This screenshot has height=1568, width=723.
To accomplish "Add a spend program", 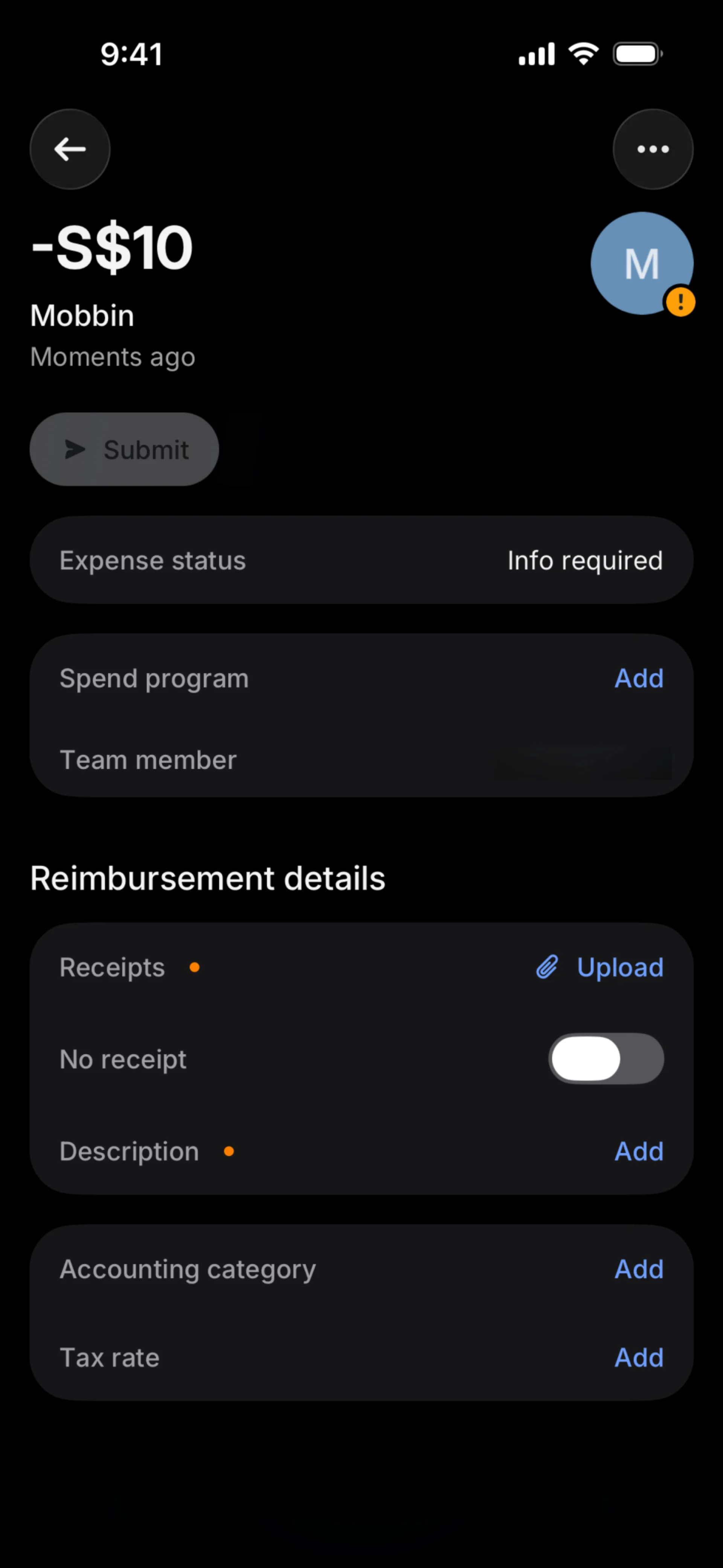I will 638,678.
